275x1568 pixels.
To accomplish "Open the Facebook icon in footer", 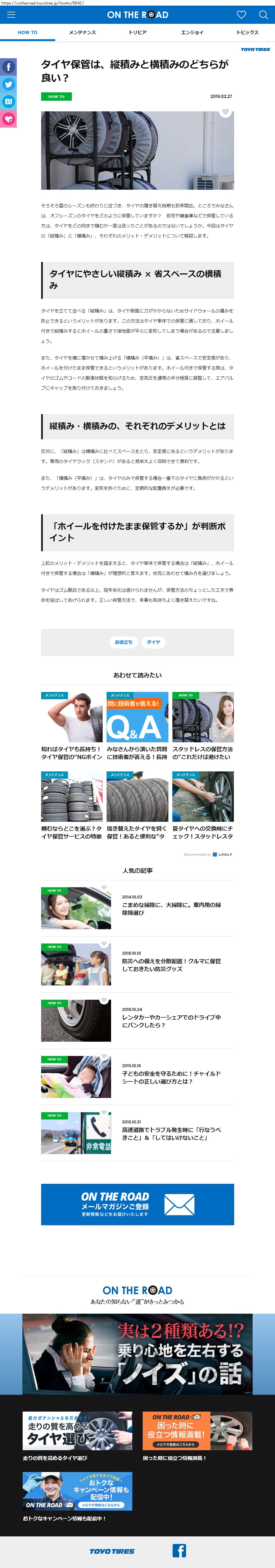I will click(179, 1550).
